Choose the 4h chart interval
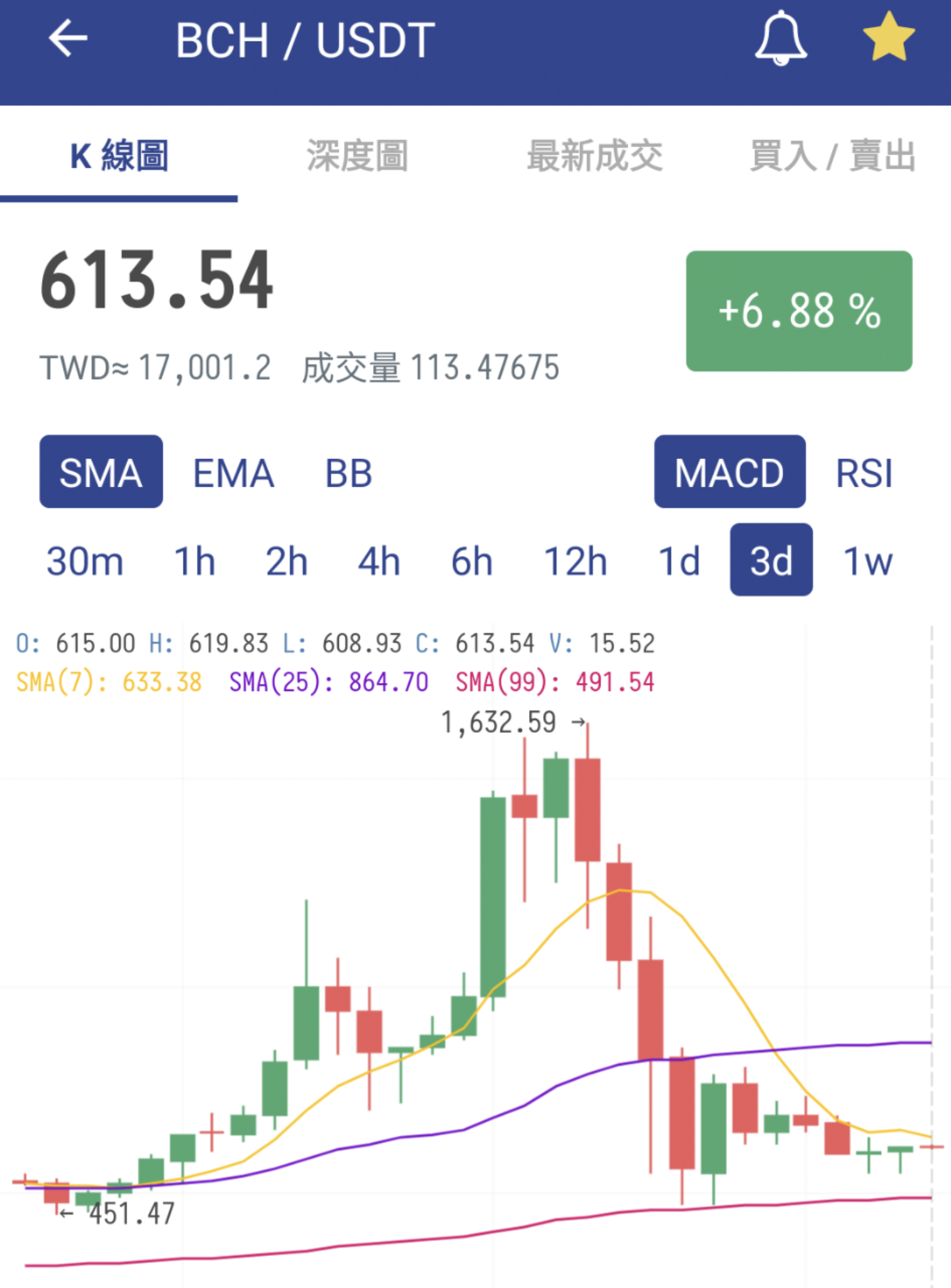Image resolution: width=951 pixels, height=1288 pixels. click(x=379, y=561)
